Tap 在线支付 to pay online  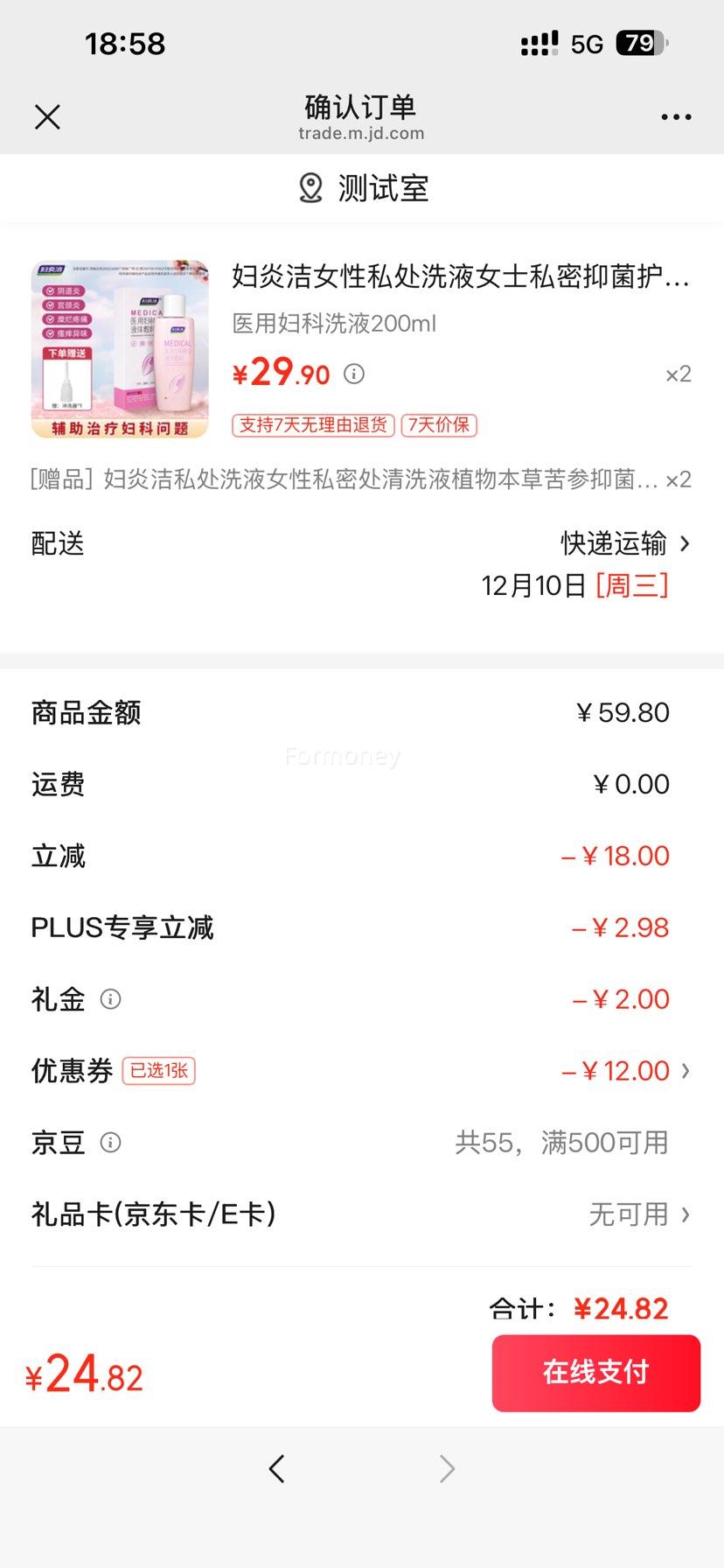point(595,1372)
